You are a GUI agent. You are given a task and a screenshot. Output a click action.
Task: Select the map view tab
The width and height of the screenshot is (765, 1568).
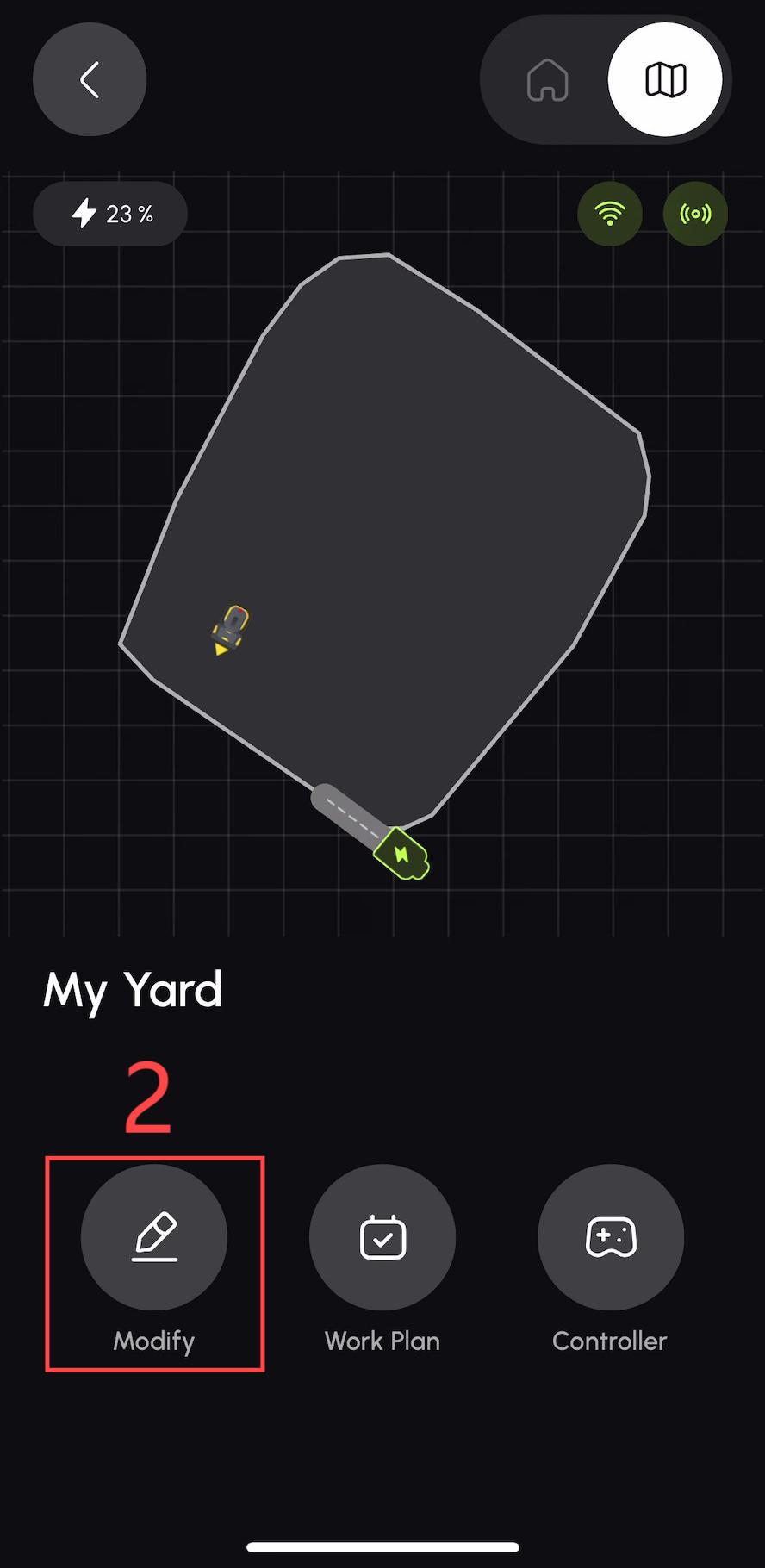665,79
